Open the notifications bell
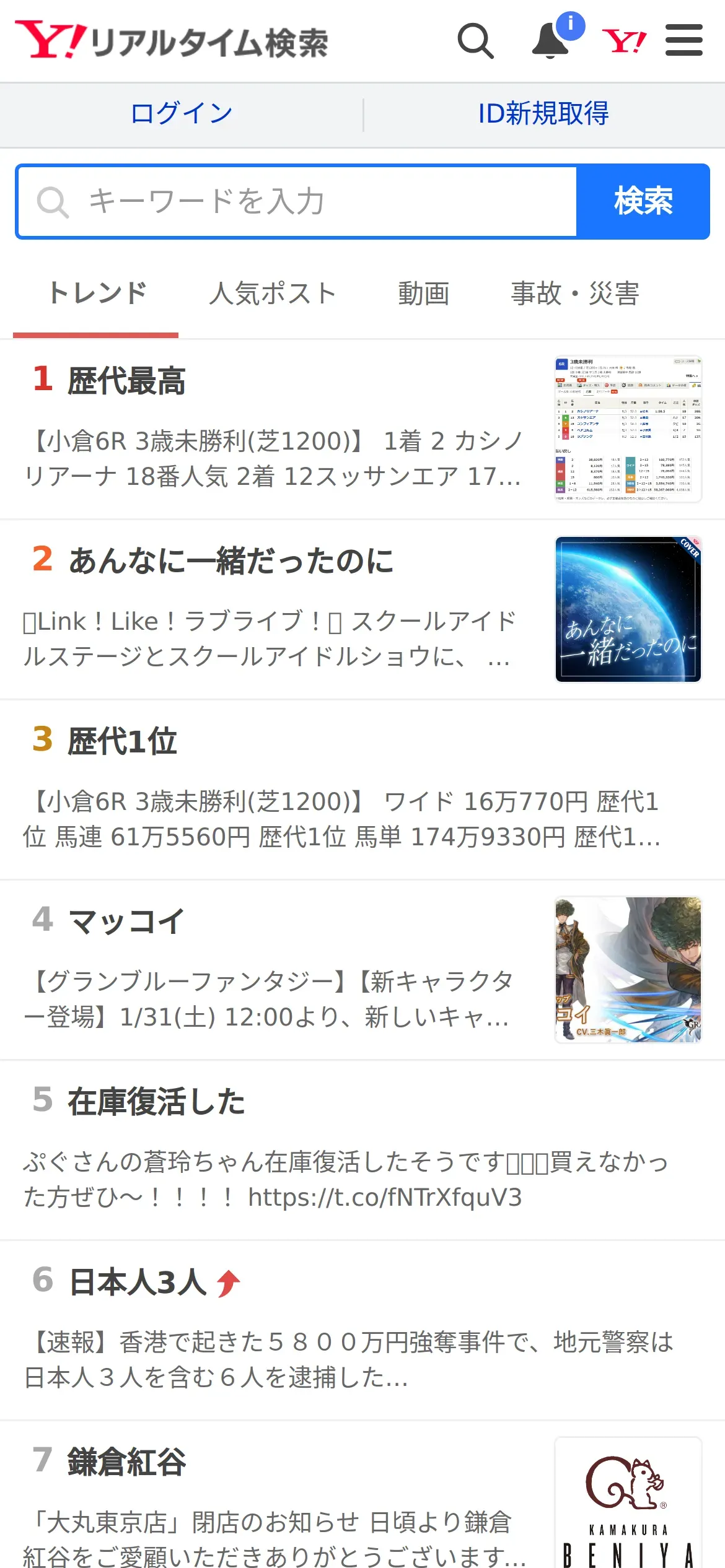This screenshot has width=725, height=1568. click(x=551, y=41)
